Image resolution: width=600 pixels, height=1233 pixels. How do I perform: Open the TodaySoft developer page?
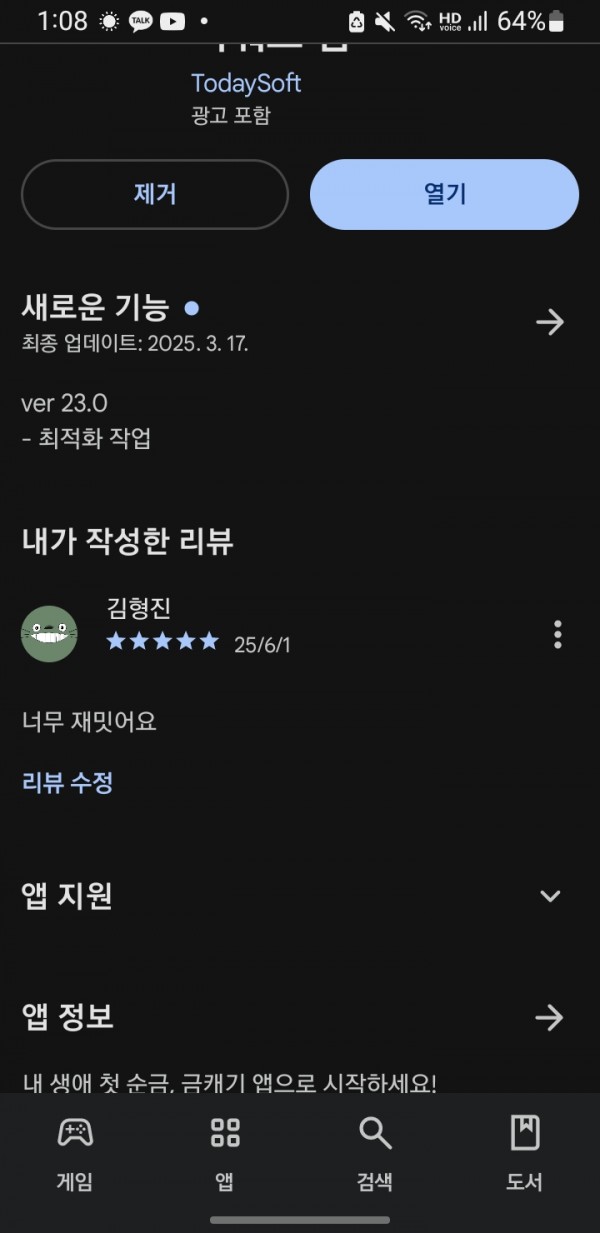pyautogui.click(x=246, y=83)
